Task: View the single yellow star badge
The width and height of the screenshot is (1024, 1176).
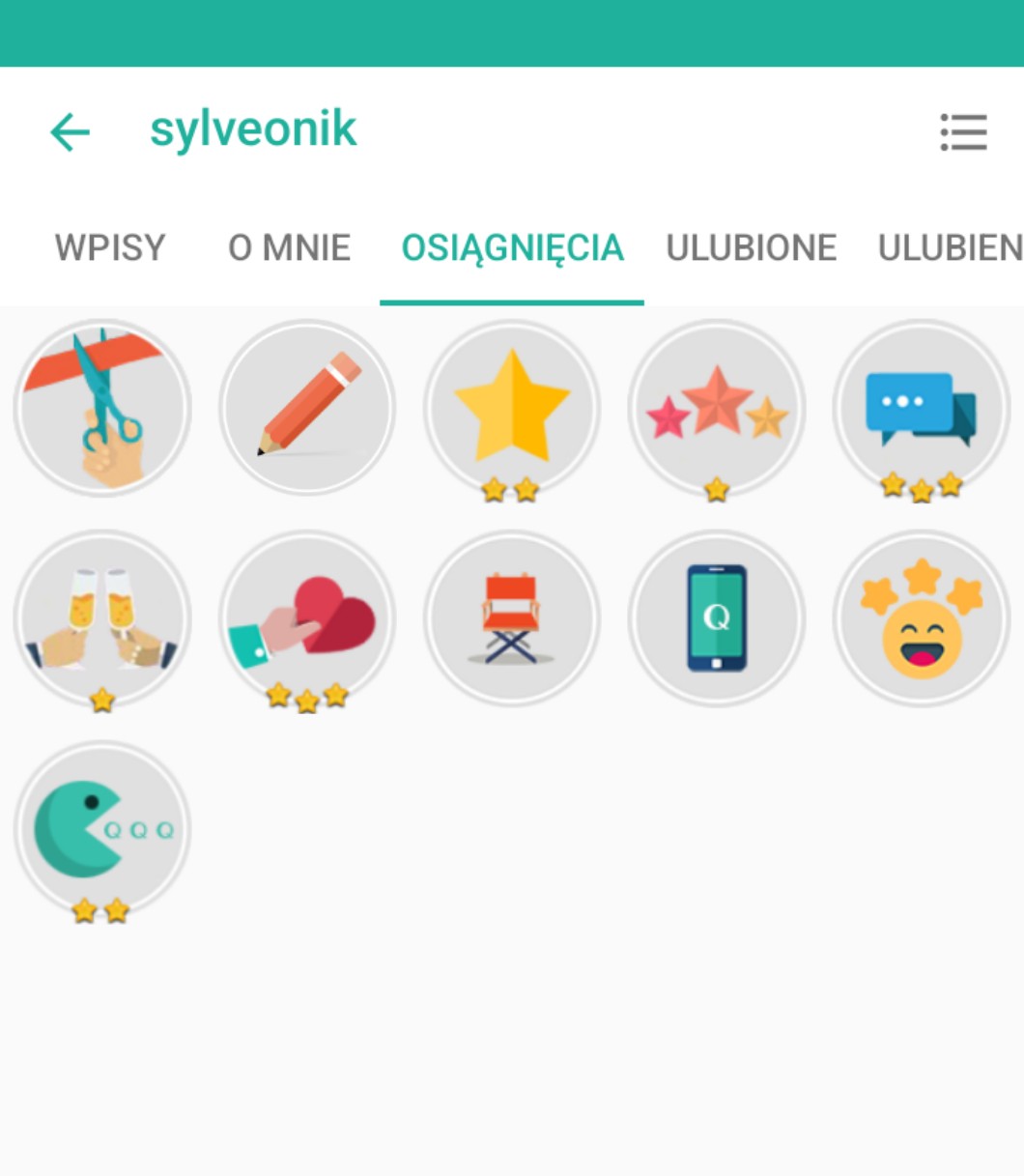Action: click(x=512, y=408)
